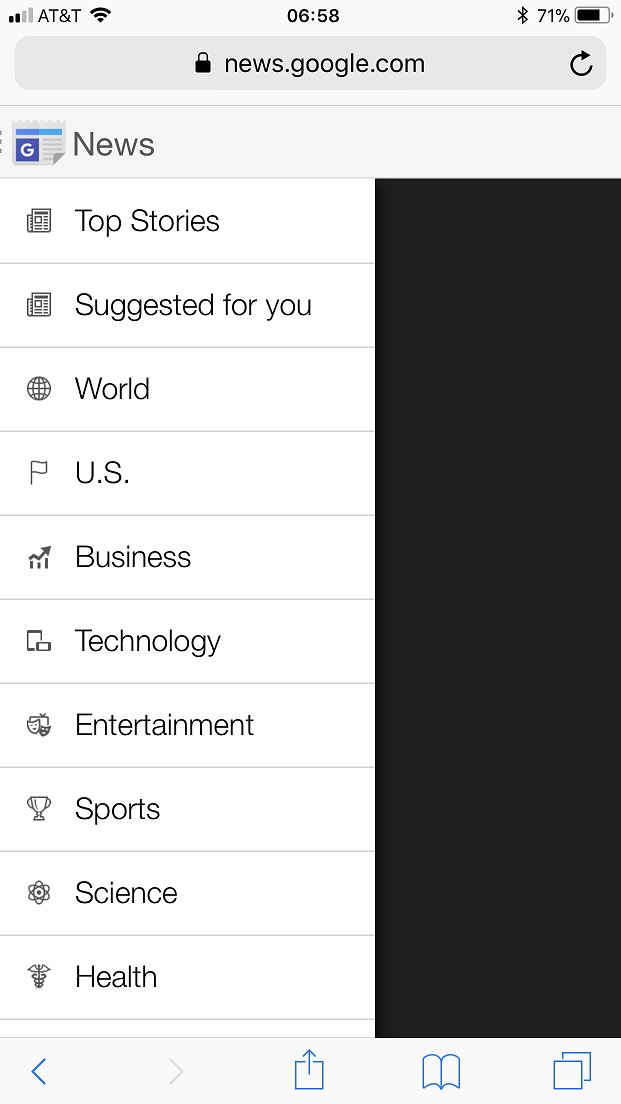This screenshot has width=621, height=1104.
Task: Show all open Safari tabs
Action: click(572, 1071)
